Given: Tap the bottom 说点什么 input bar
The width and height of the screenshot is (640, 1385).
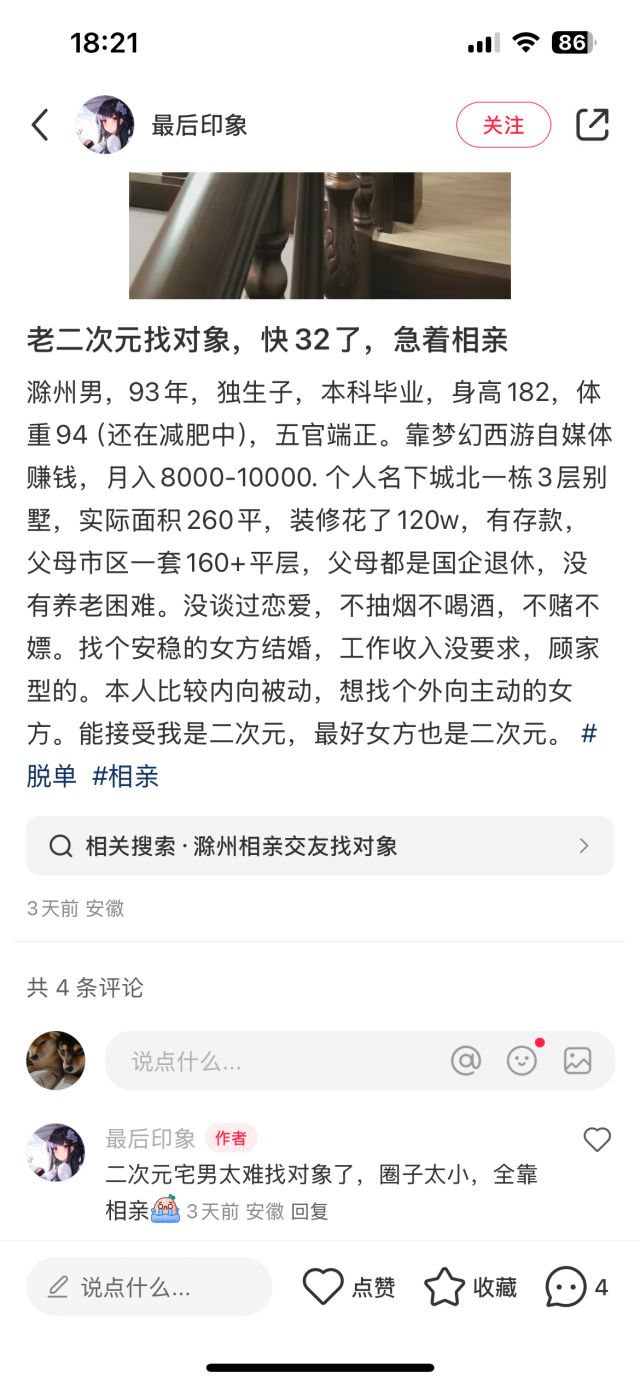Looking at the screenshot, I should (x=149, y=1287).
